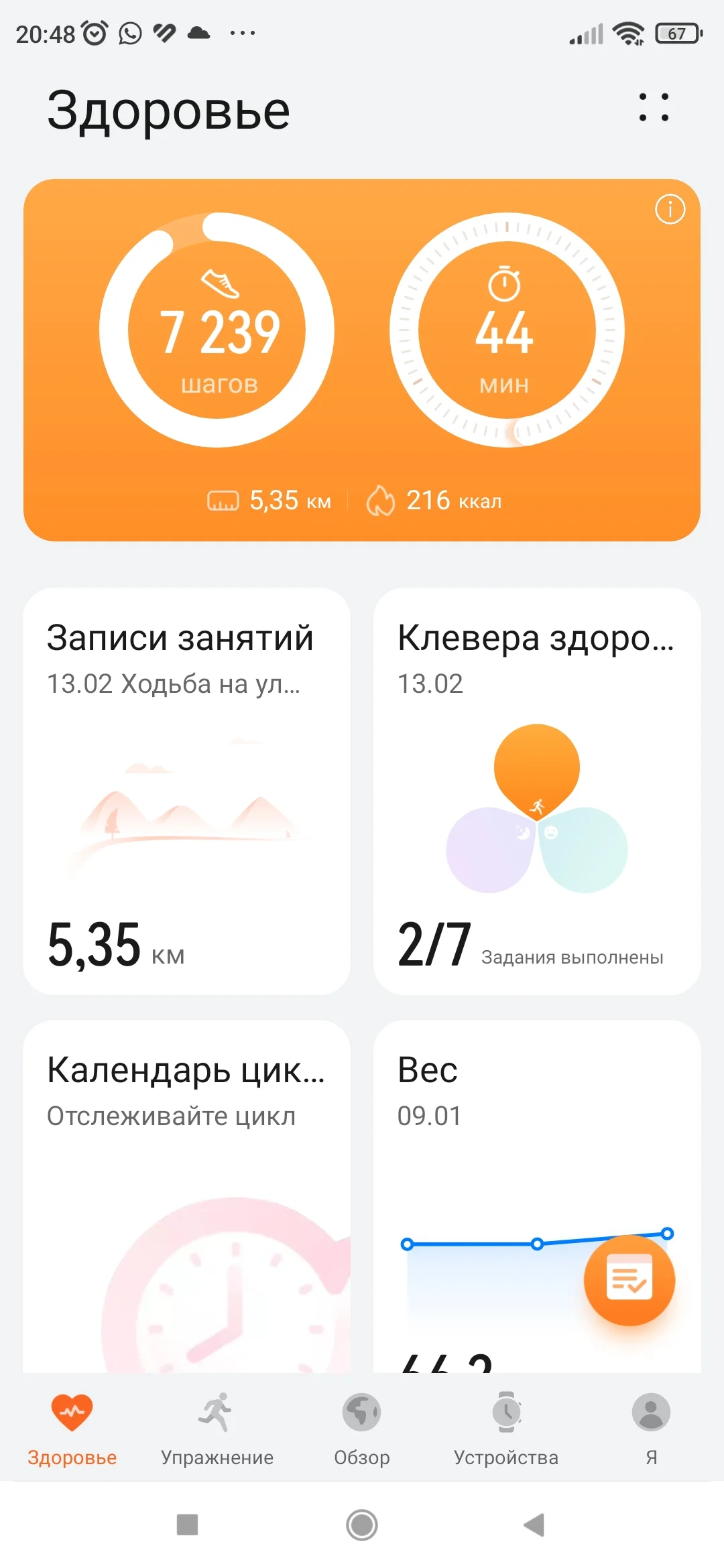
Task: Open the Вес weight card
Action: point(483,1139)
